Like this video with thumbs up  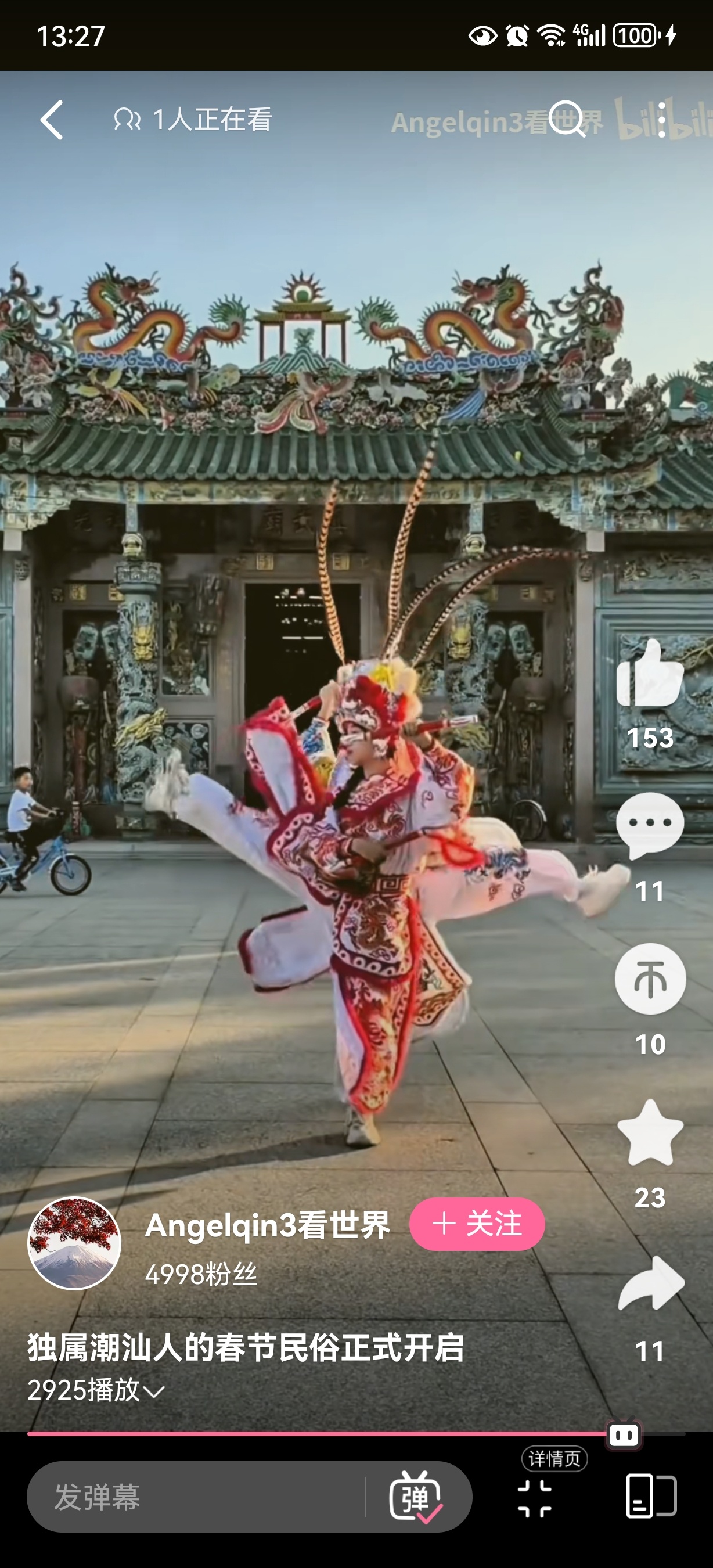(649, 675)
